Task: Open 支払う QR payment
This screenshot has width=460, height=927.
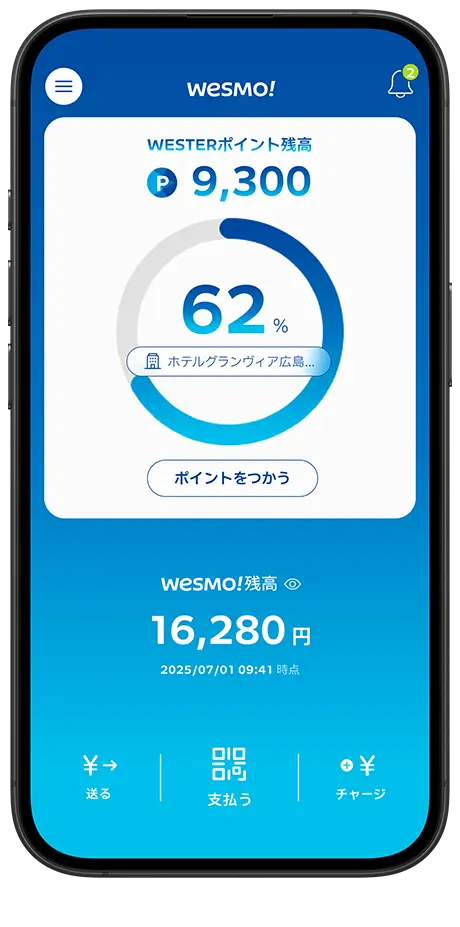Action: coord(229,777)
